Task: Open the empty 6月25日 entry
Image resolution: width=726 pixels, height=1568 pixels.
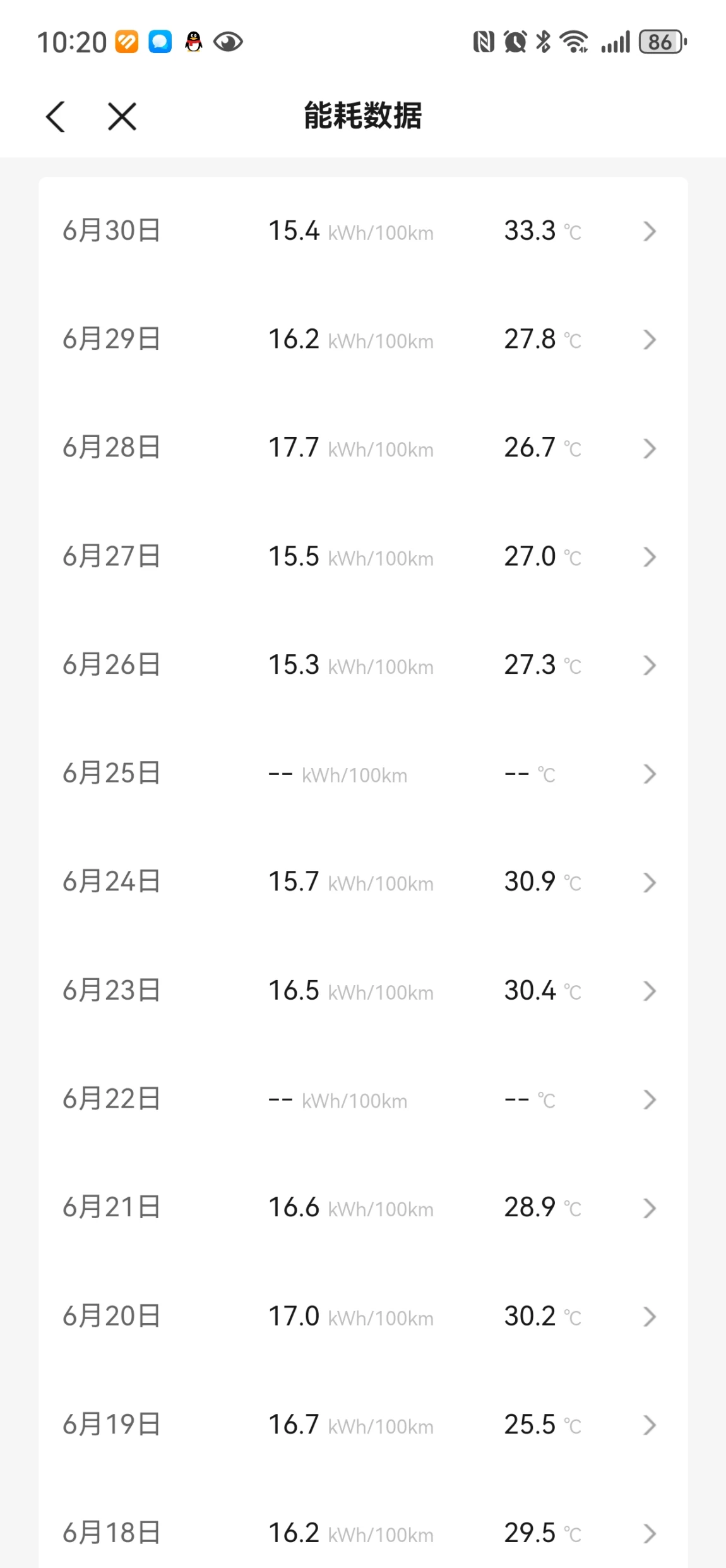Action: click(x=363, y=774)
